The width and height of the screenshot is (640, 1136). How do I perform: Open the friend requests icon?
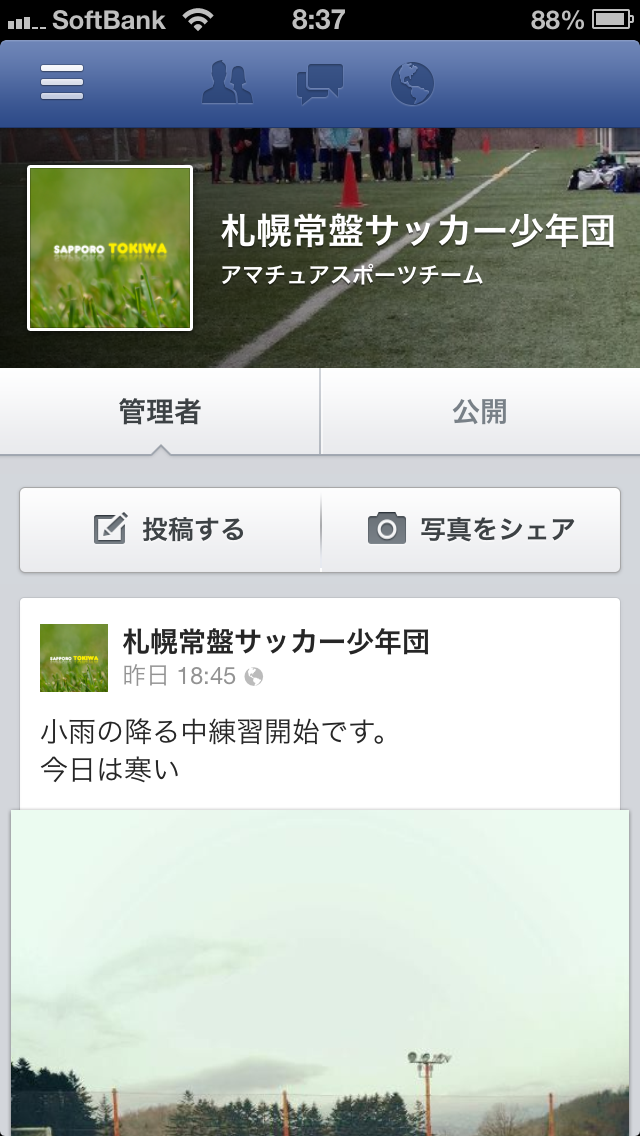[227, 83]
